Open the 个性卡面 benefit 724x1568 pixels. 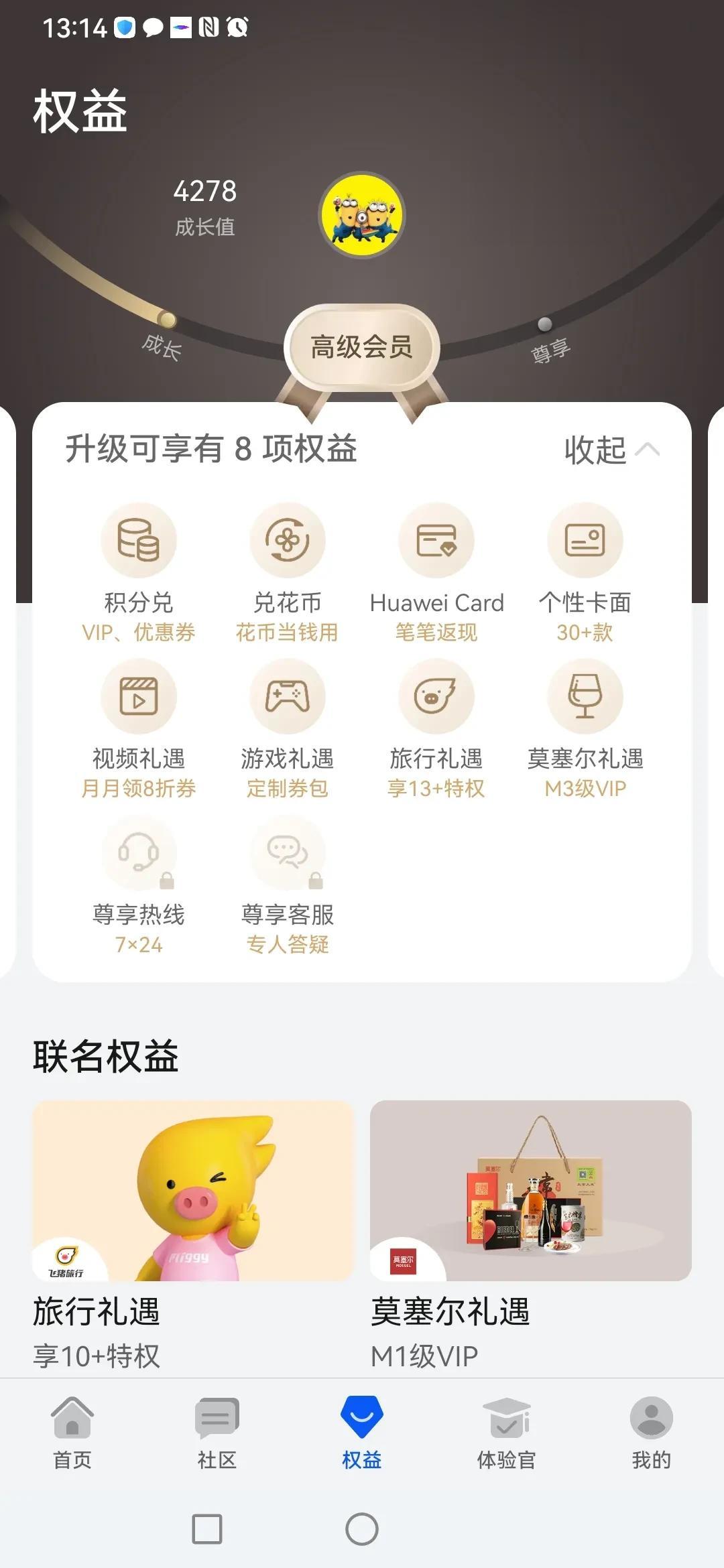585,541
